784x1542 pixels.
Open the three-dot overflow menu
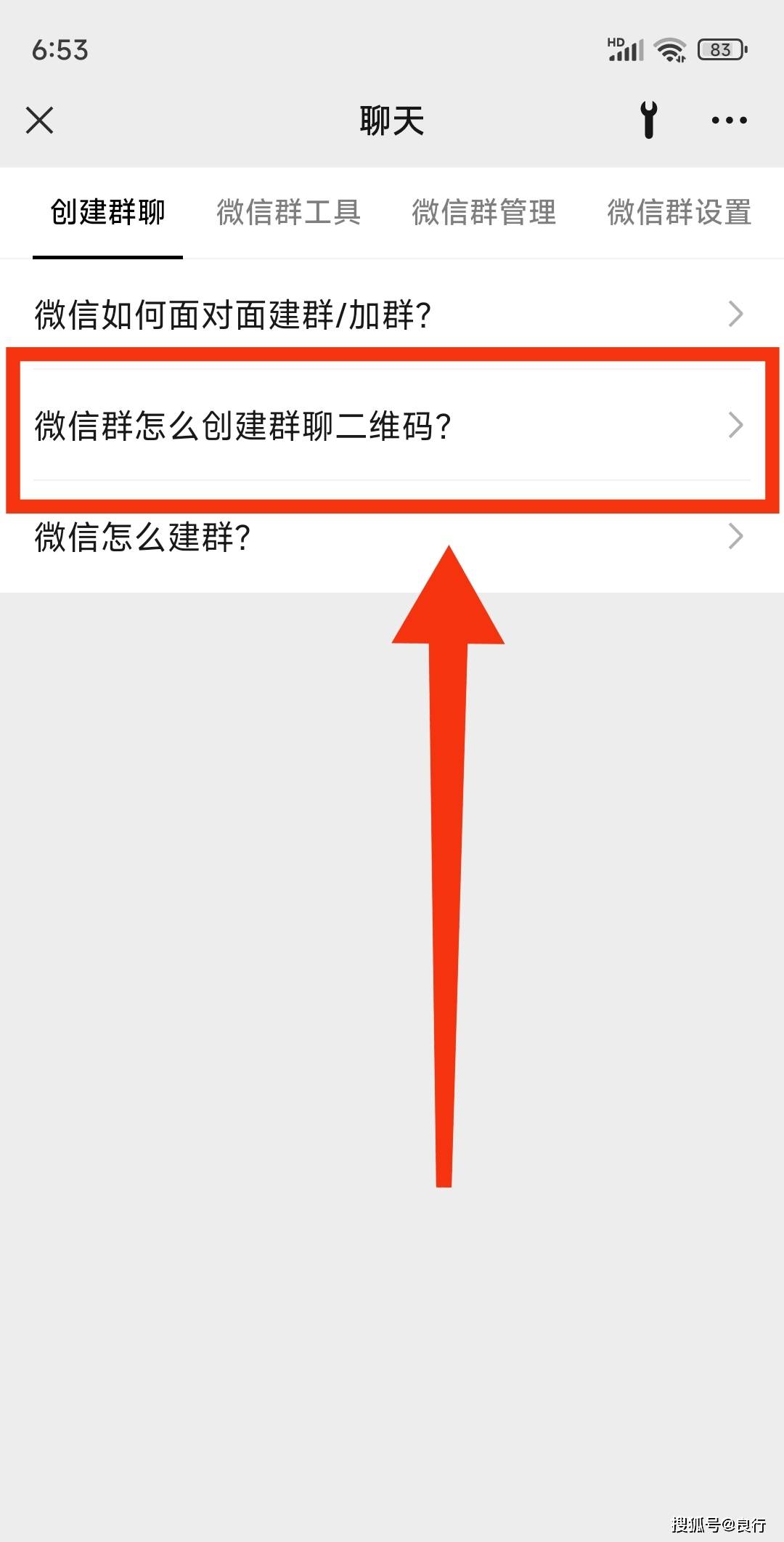click(x=729, y=121)
